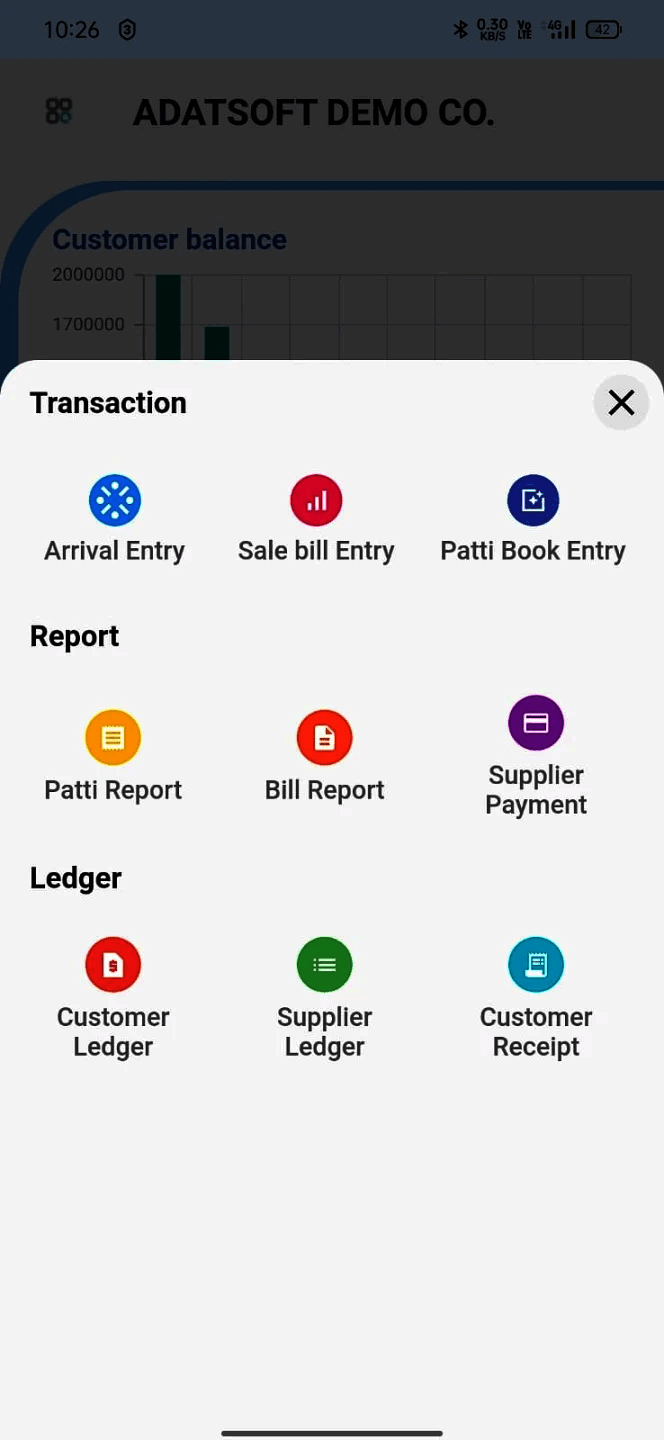Open Sale bill Entry
Viewport: 664px width, 1440px height.
(316, 501)
